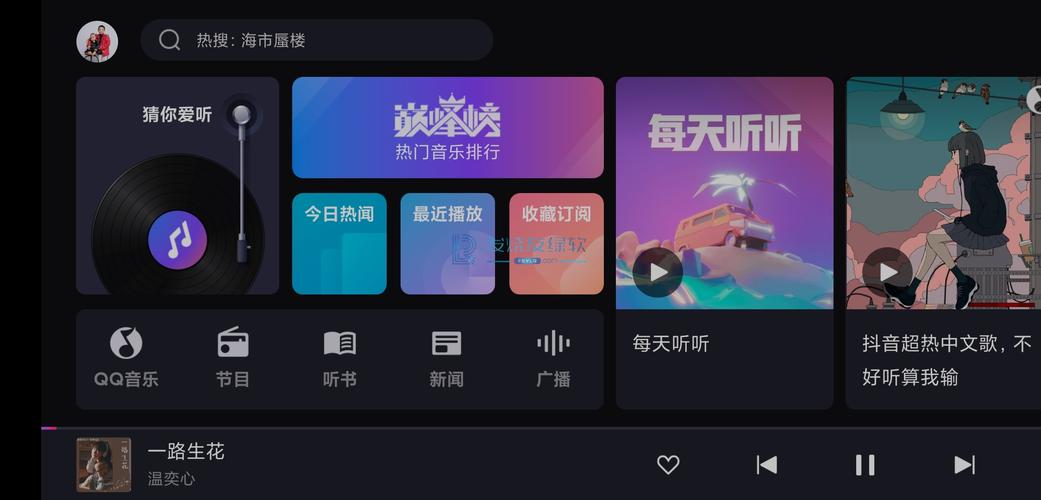This screenshot has height=500, width=1041.
Task: Open the 一路生花 album cover player
Action: click(104, 464)
